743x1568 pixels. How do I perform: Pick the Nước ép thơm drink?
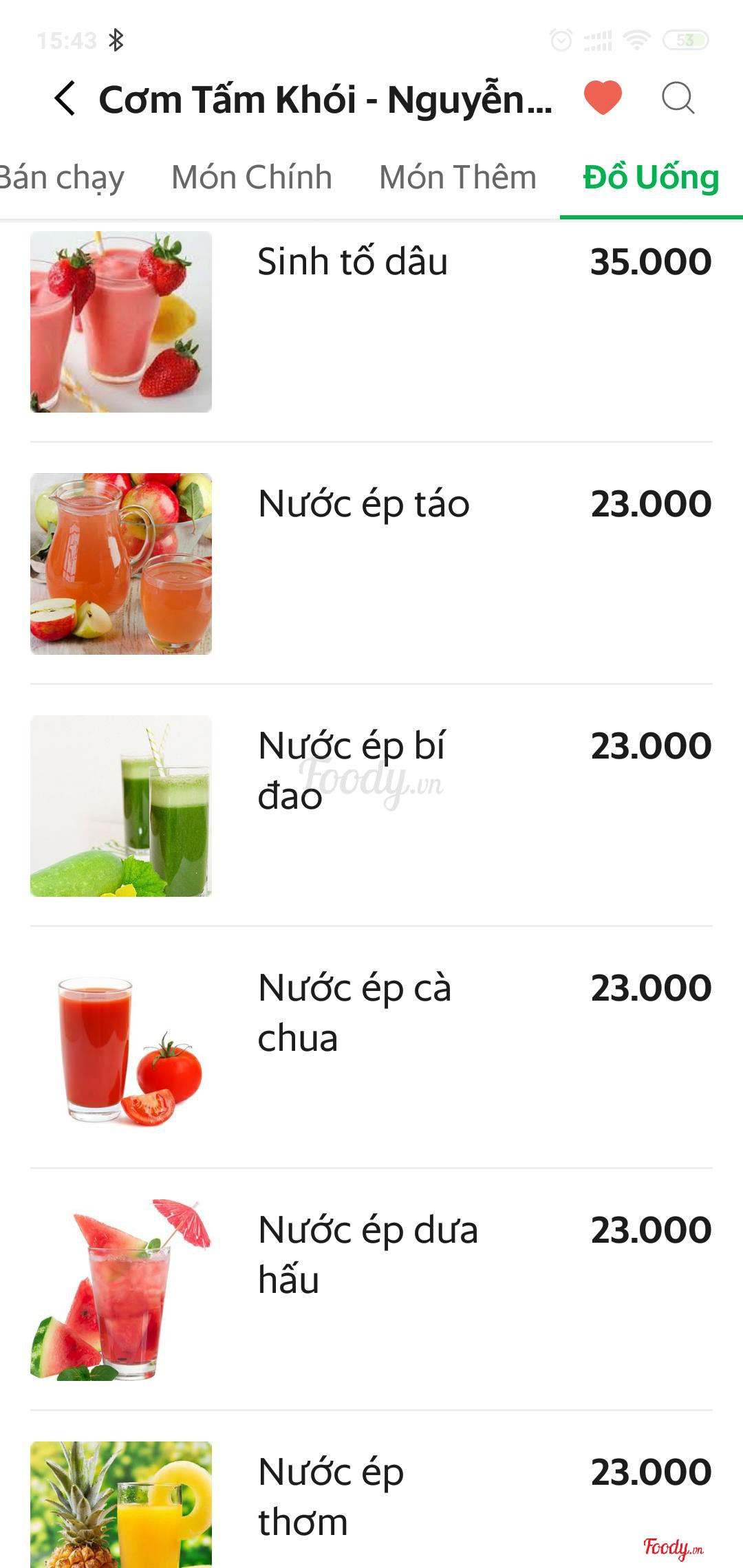[331, 1496]
